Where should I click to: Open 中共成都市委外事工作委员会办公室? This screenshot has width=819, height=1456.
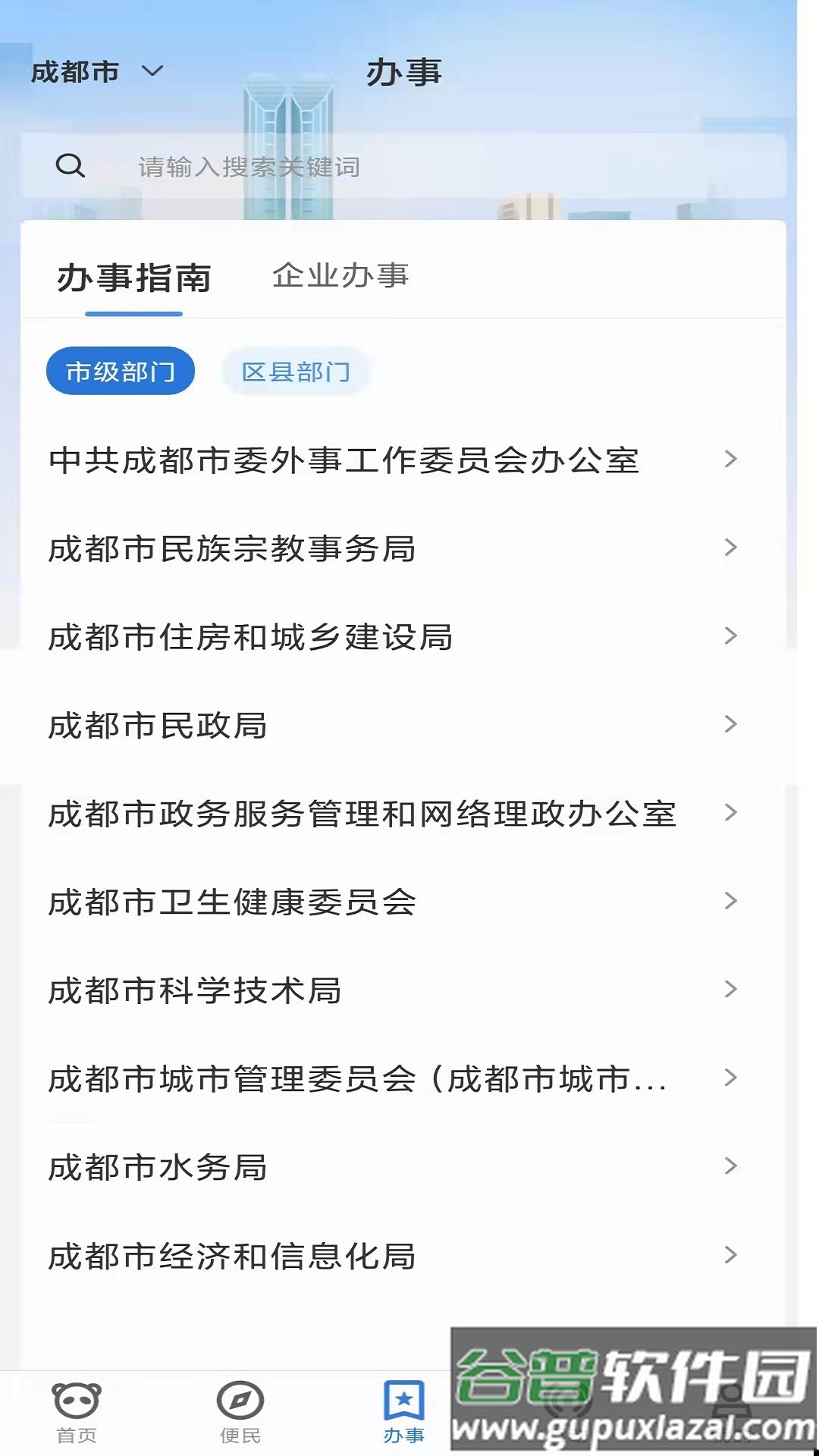[x=344, y=460]
